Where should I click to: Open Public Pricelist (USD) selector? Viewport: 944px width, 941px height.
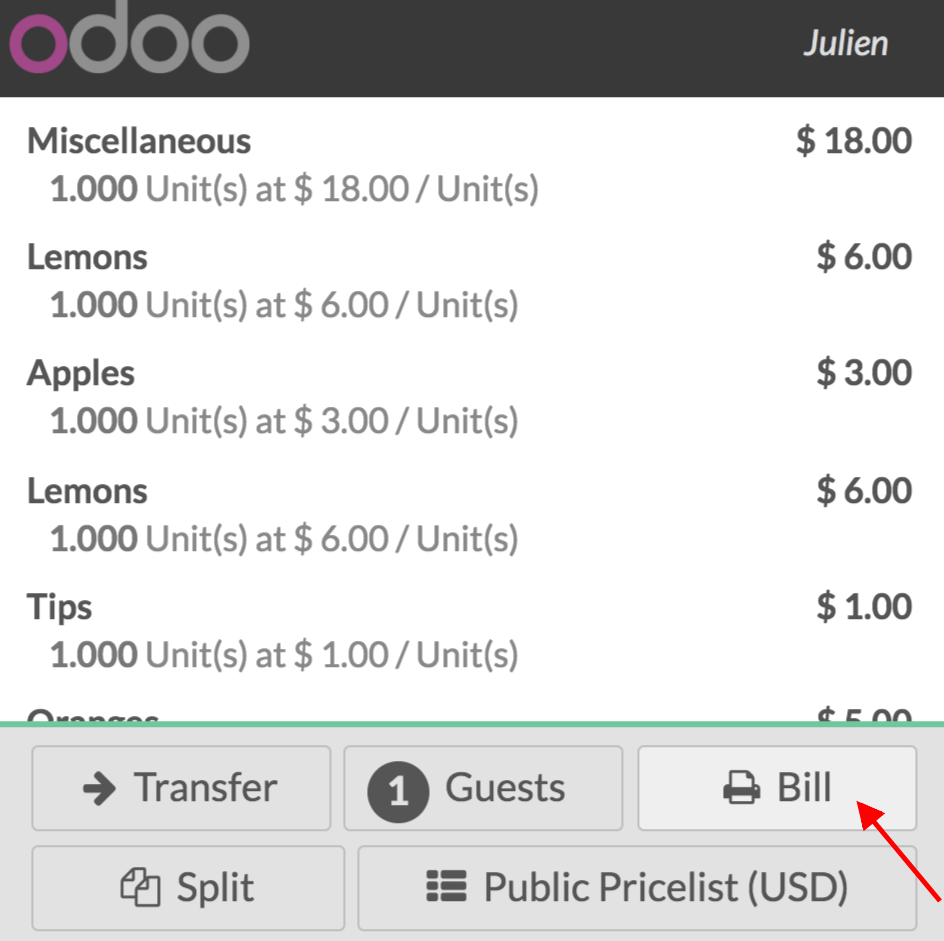[637, 887]
